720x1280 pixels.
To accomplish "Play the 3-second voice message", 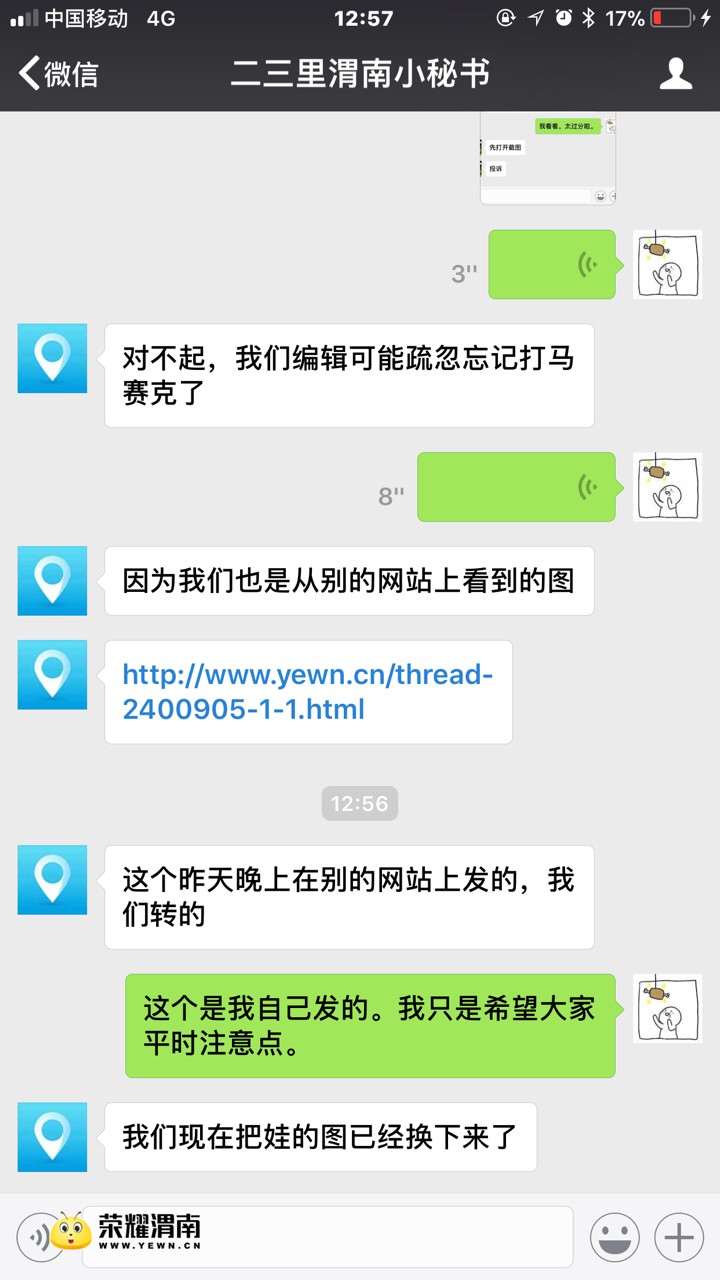I will 551,265.
